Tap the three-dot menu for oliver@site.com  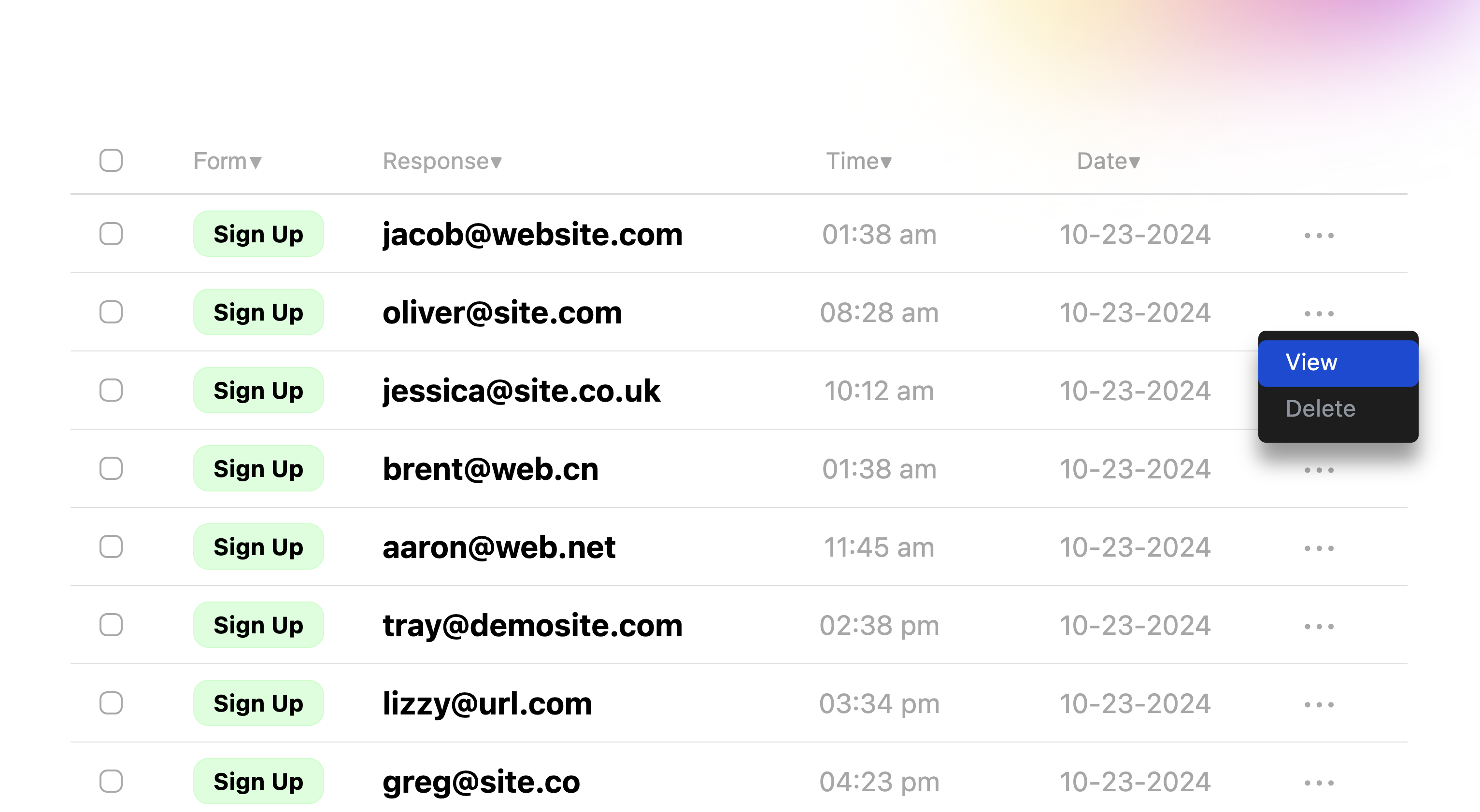coord(1319,313)
